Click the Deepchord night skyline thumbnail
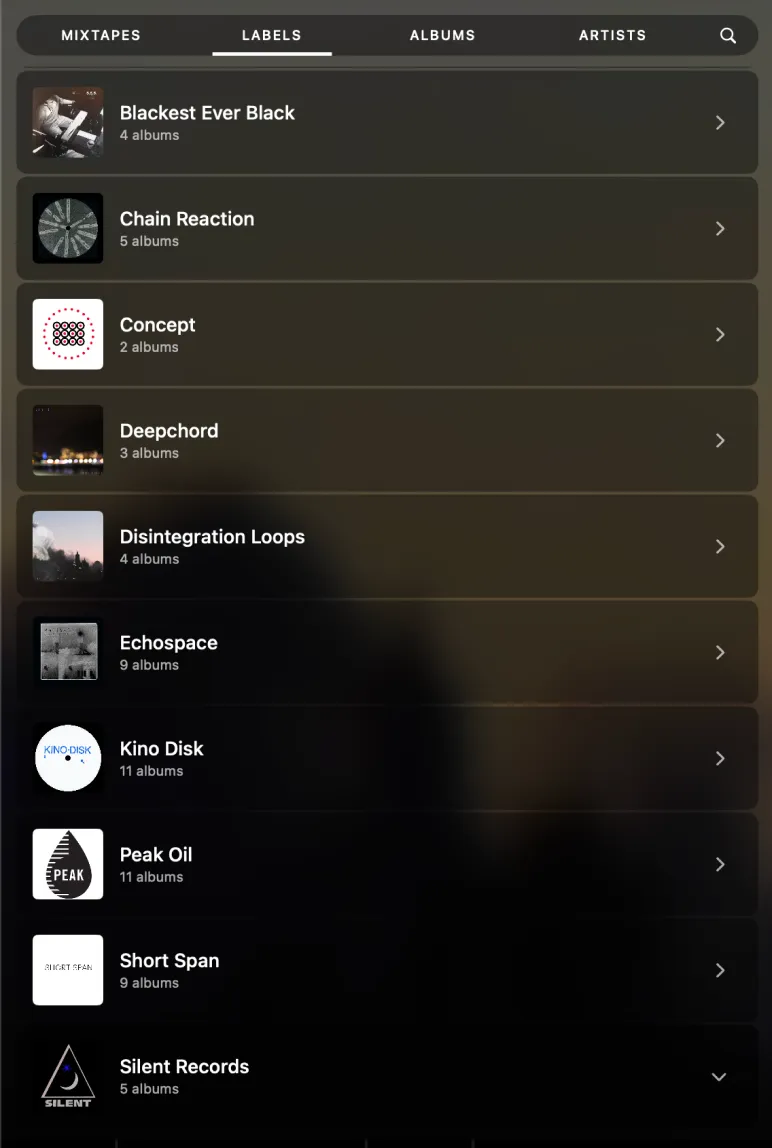 pos(68,440)
